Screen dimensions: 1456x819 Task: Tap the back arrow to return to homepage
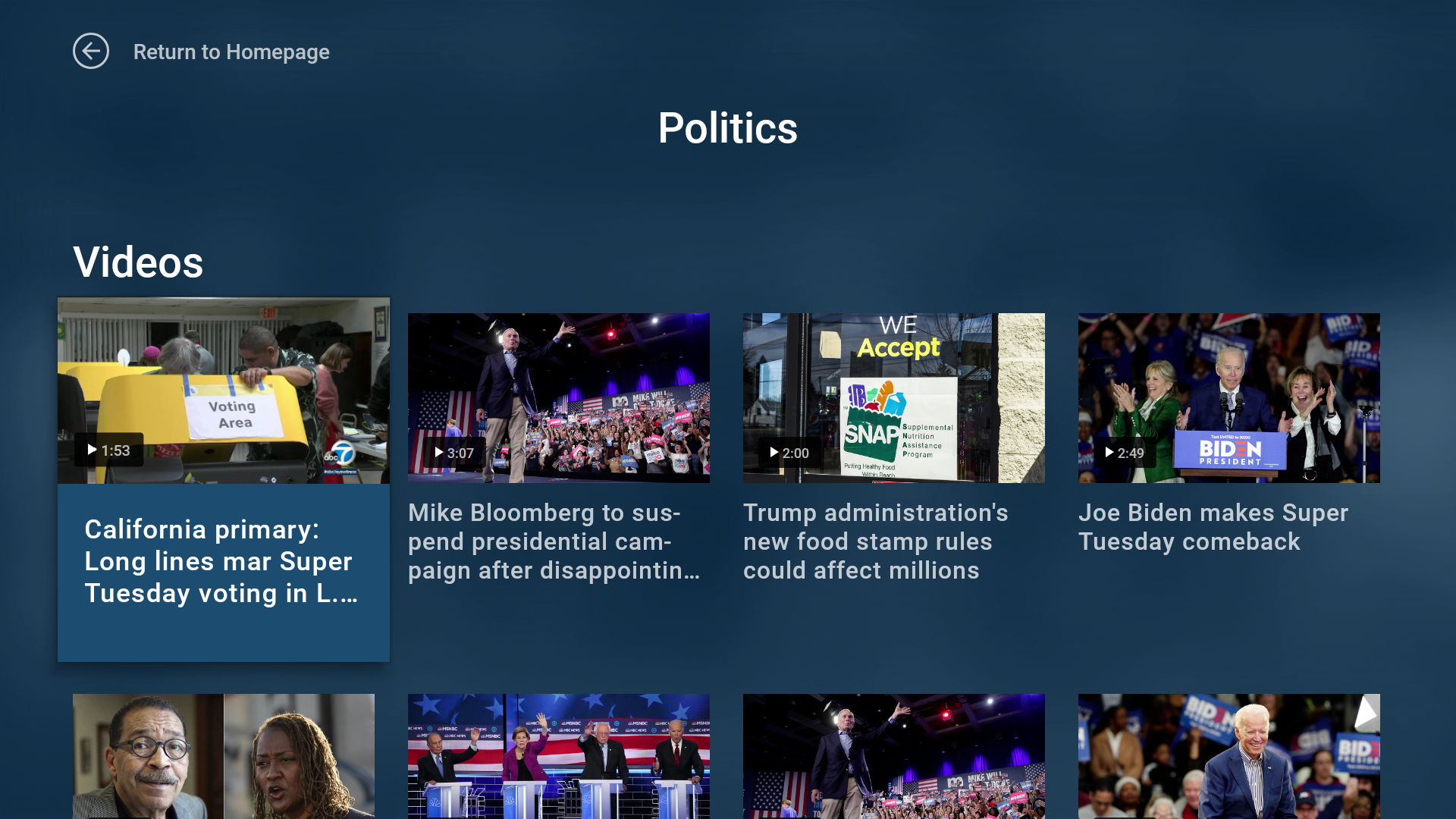coord(91,52)
